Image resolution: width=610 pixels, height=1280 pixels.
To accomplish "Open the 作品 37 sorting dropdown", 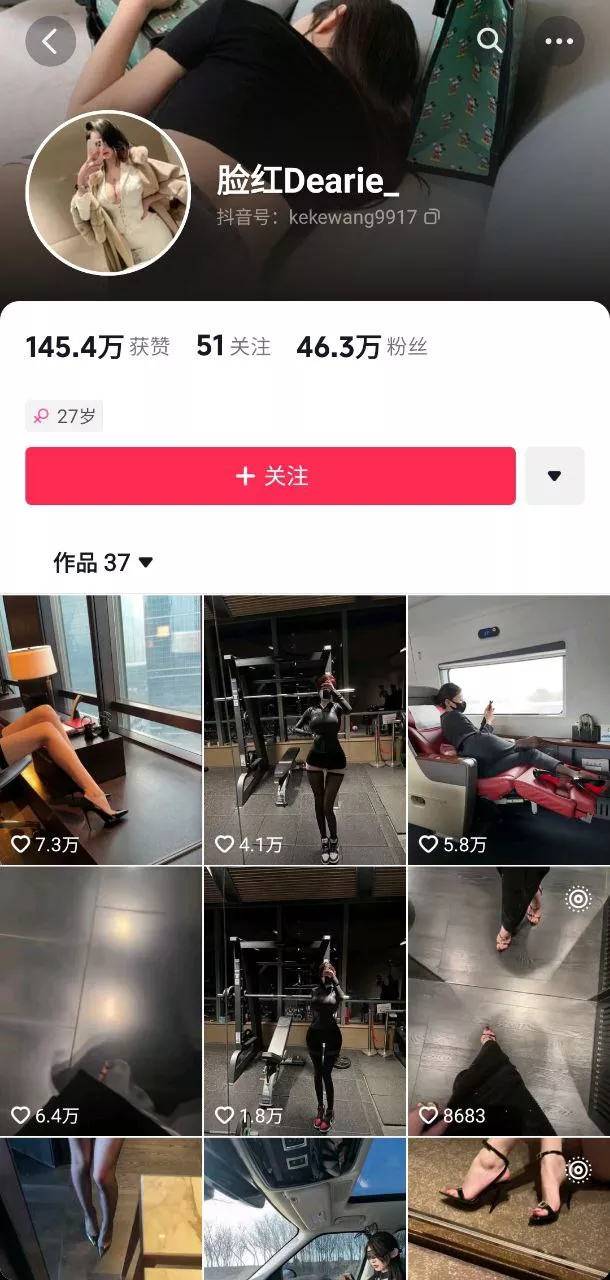I will coord(103,563).
